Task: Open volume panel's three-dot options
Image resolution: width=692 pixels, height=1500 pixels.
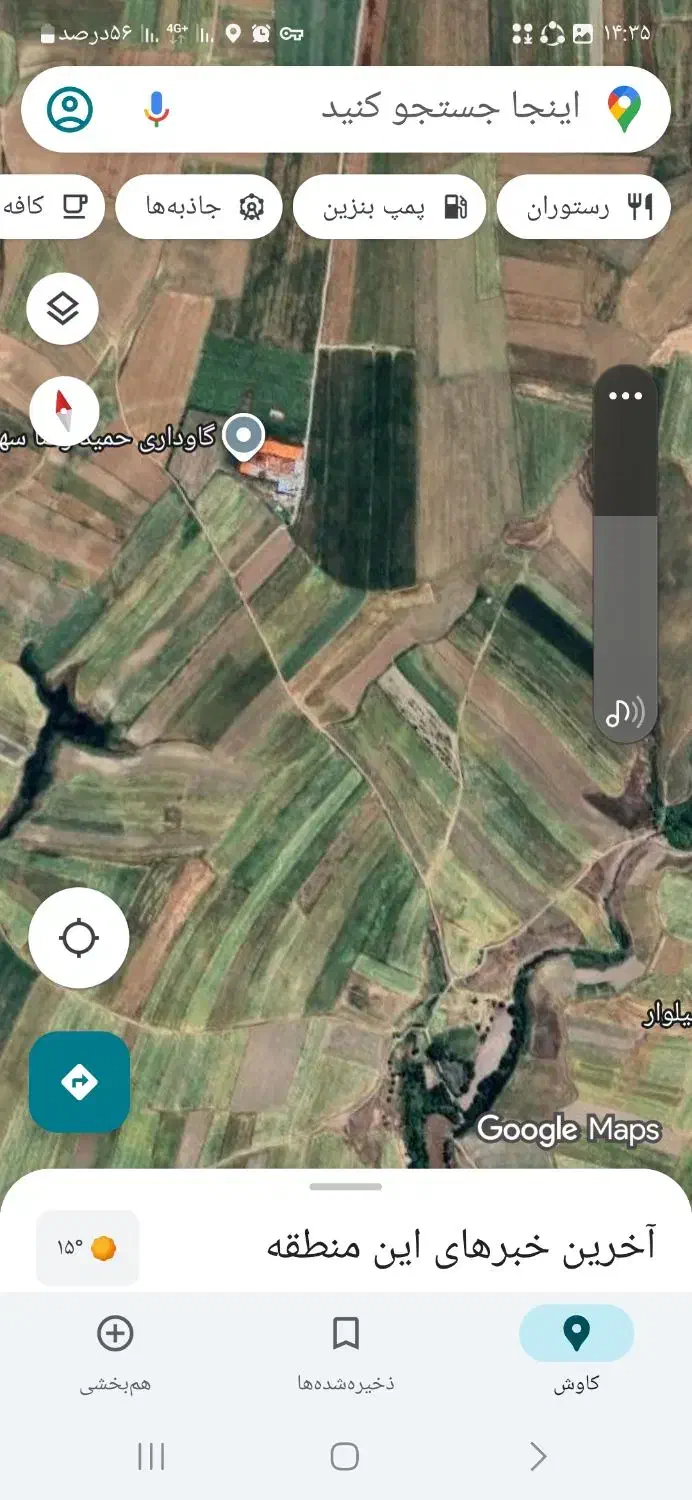Action: pyautogui.click(x=625, y=396)
